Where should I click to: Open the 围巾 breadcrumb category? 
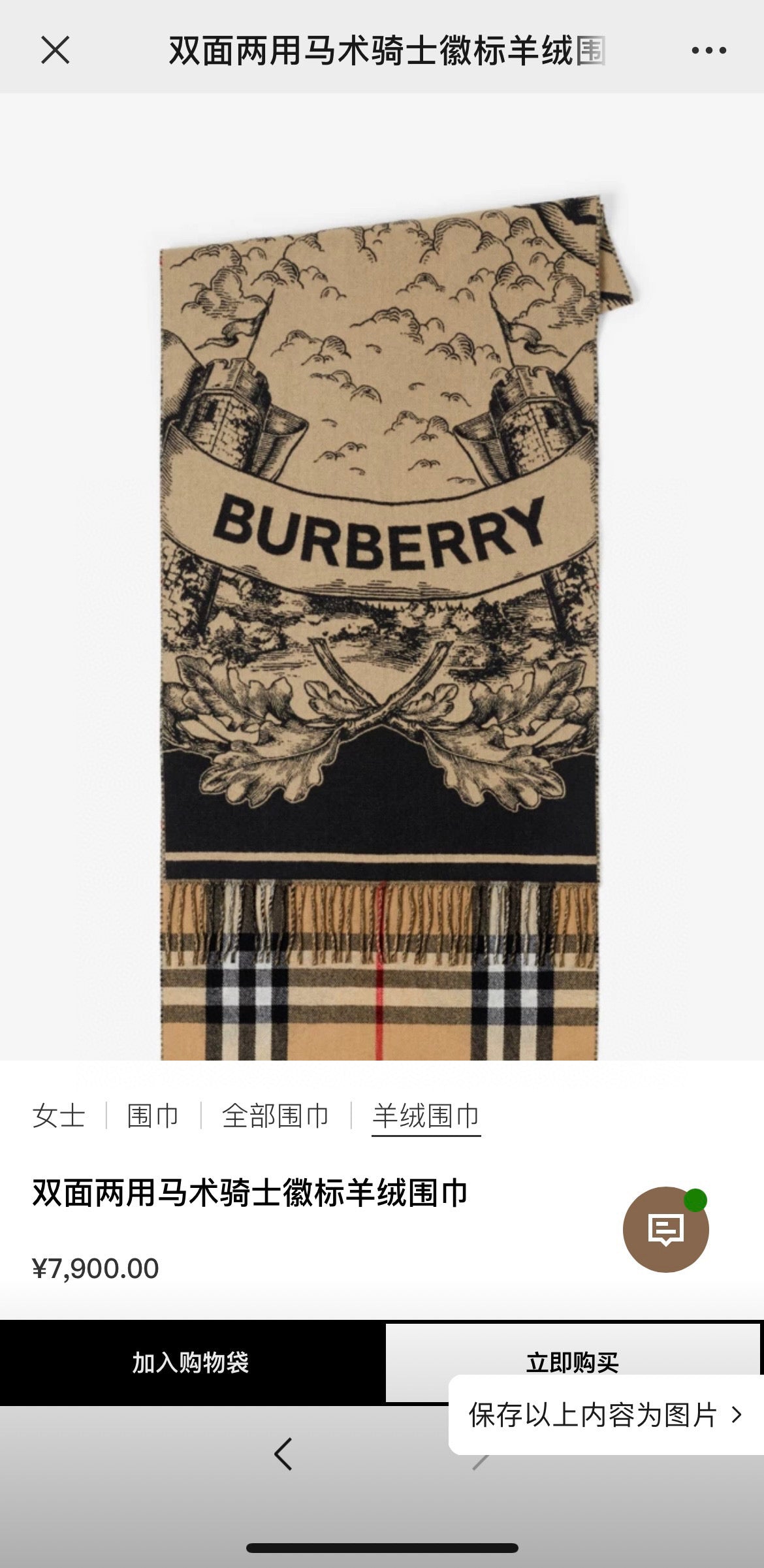[153, 1115]
